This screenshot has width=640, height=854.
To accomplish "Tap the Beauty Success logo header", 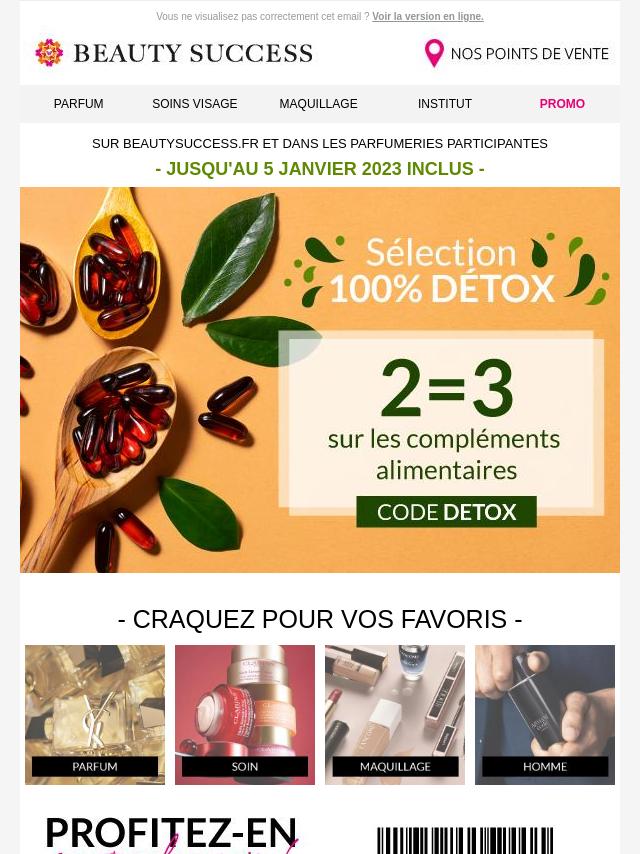I will [174, 53].
